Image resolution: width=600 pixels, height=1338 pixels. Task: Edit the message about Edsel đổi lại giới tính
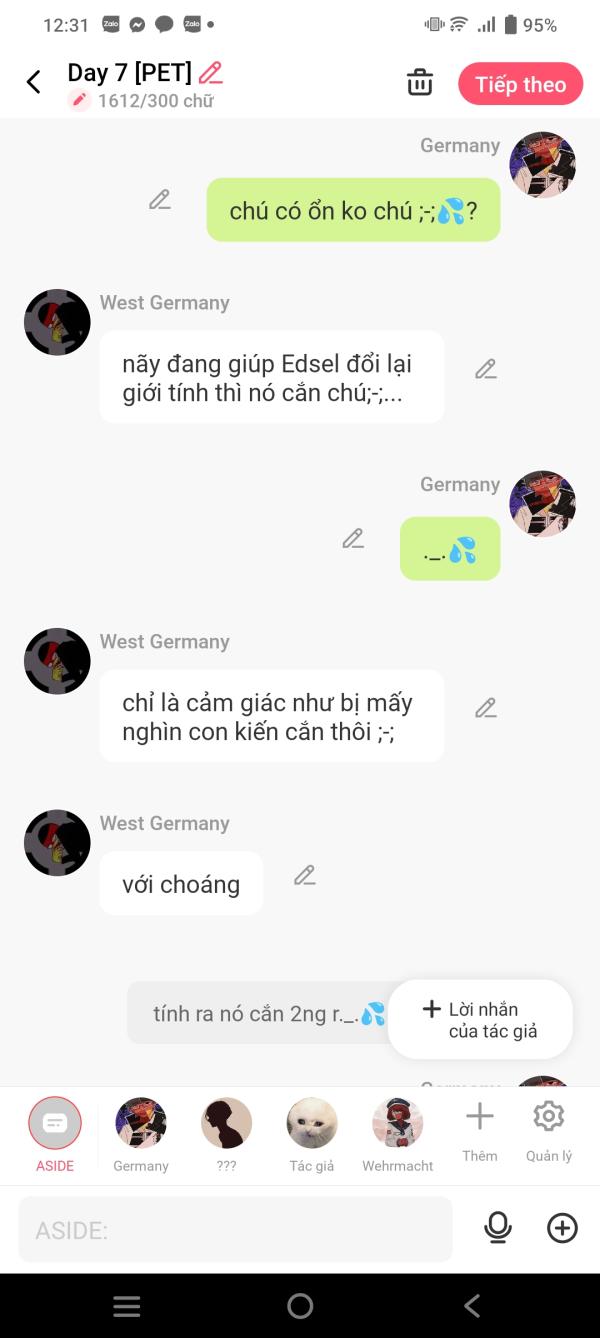pyautogui.click(x=486, y=368)
